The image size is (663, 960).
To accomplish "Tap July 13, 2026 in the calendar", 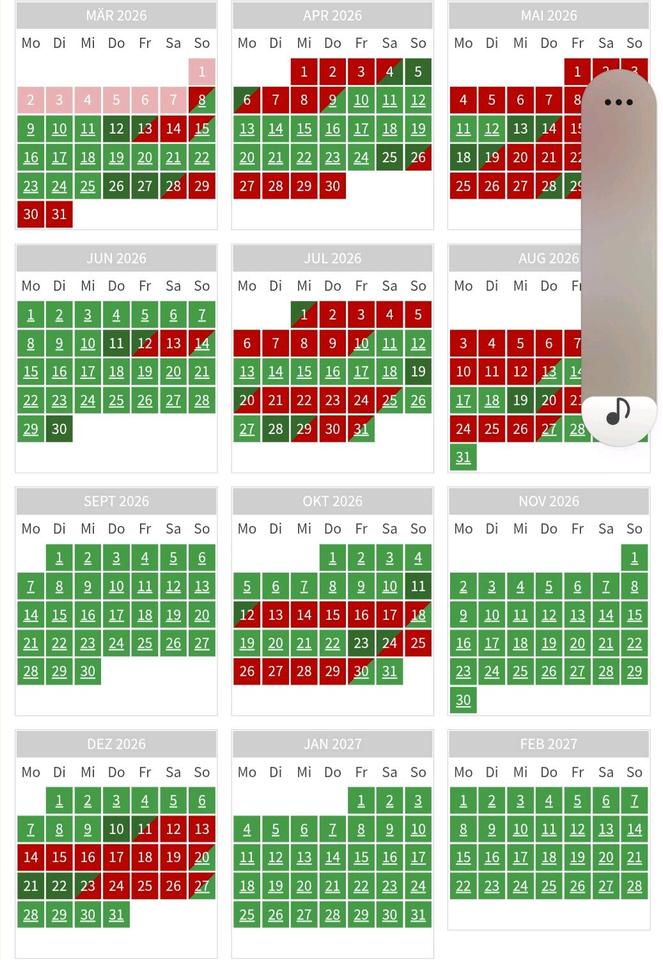I will (x=247, y=372).
